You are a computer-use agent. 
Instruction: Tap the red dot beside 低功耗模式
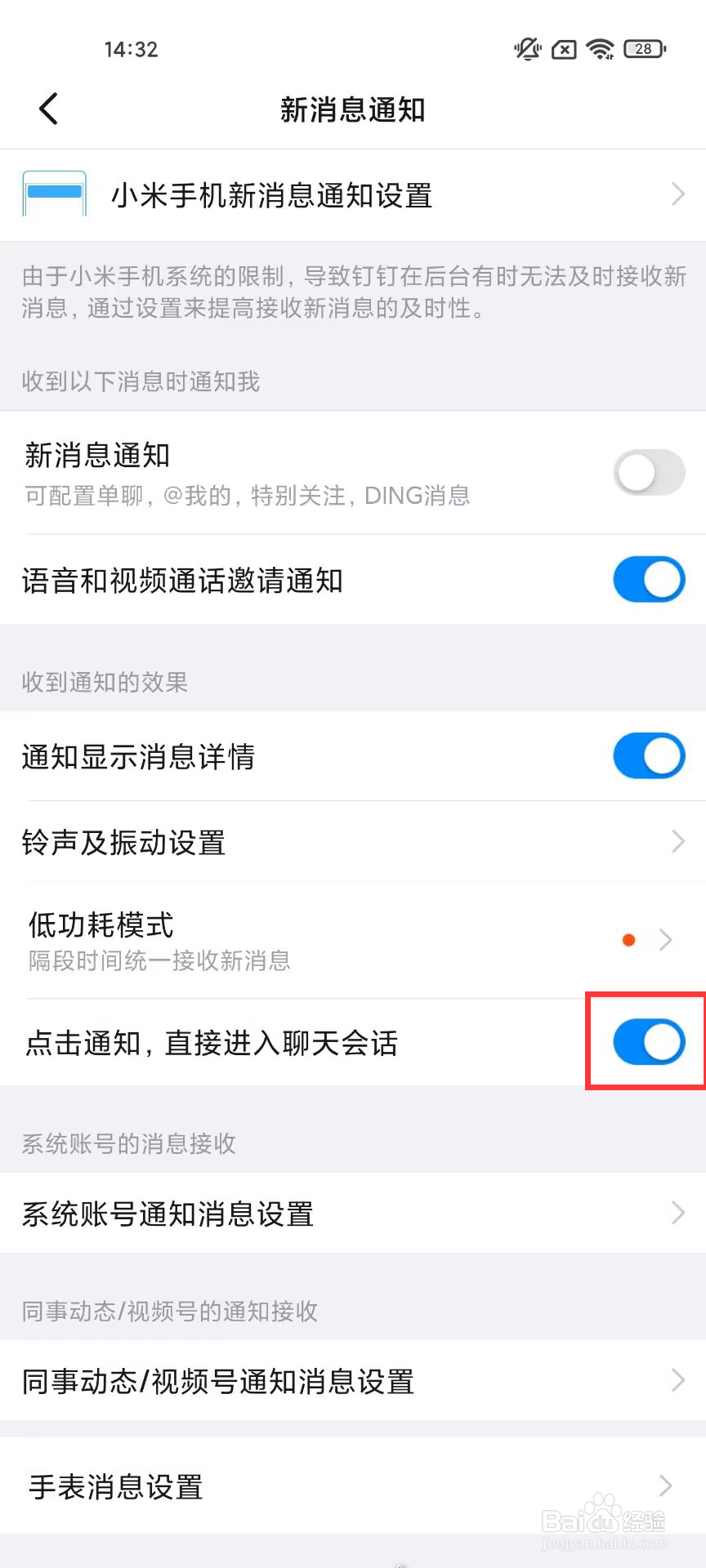[x=628, y=940]
